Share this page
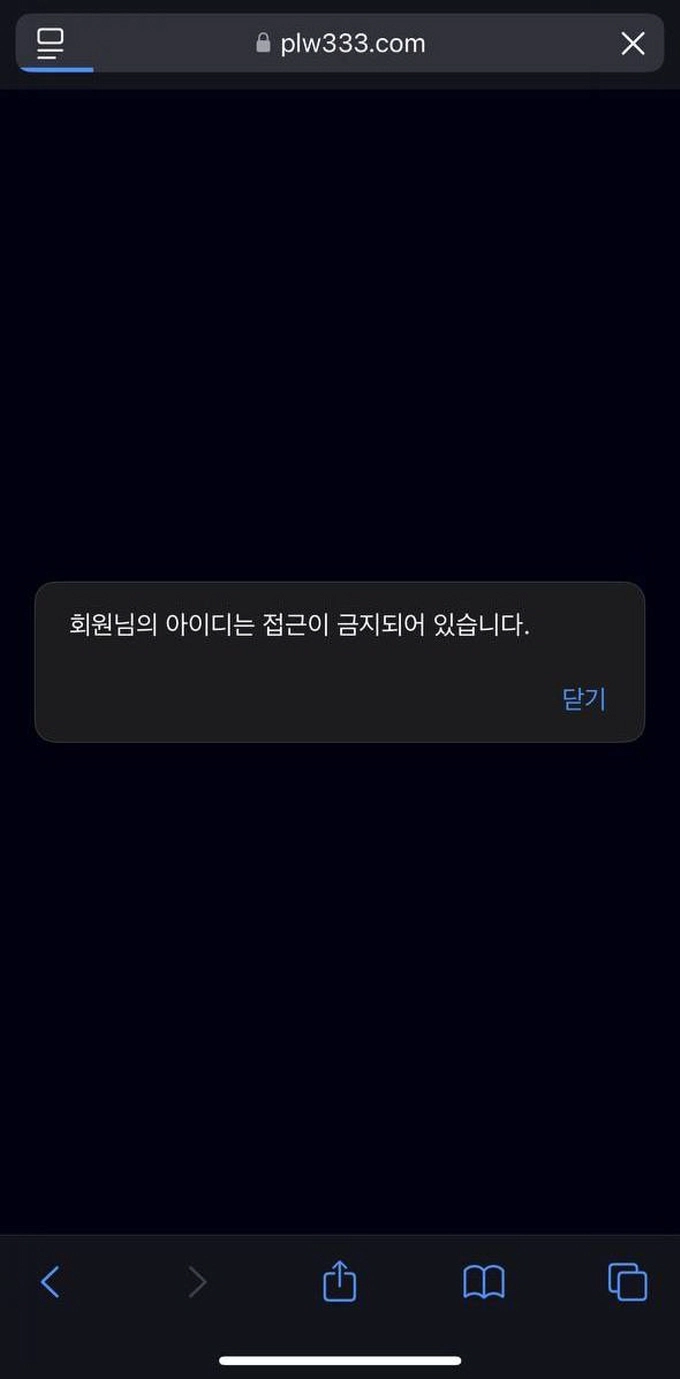Screen dimensions: 680x1379 [x=339, y=1281]
